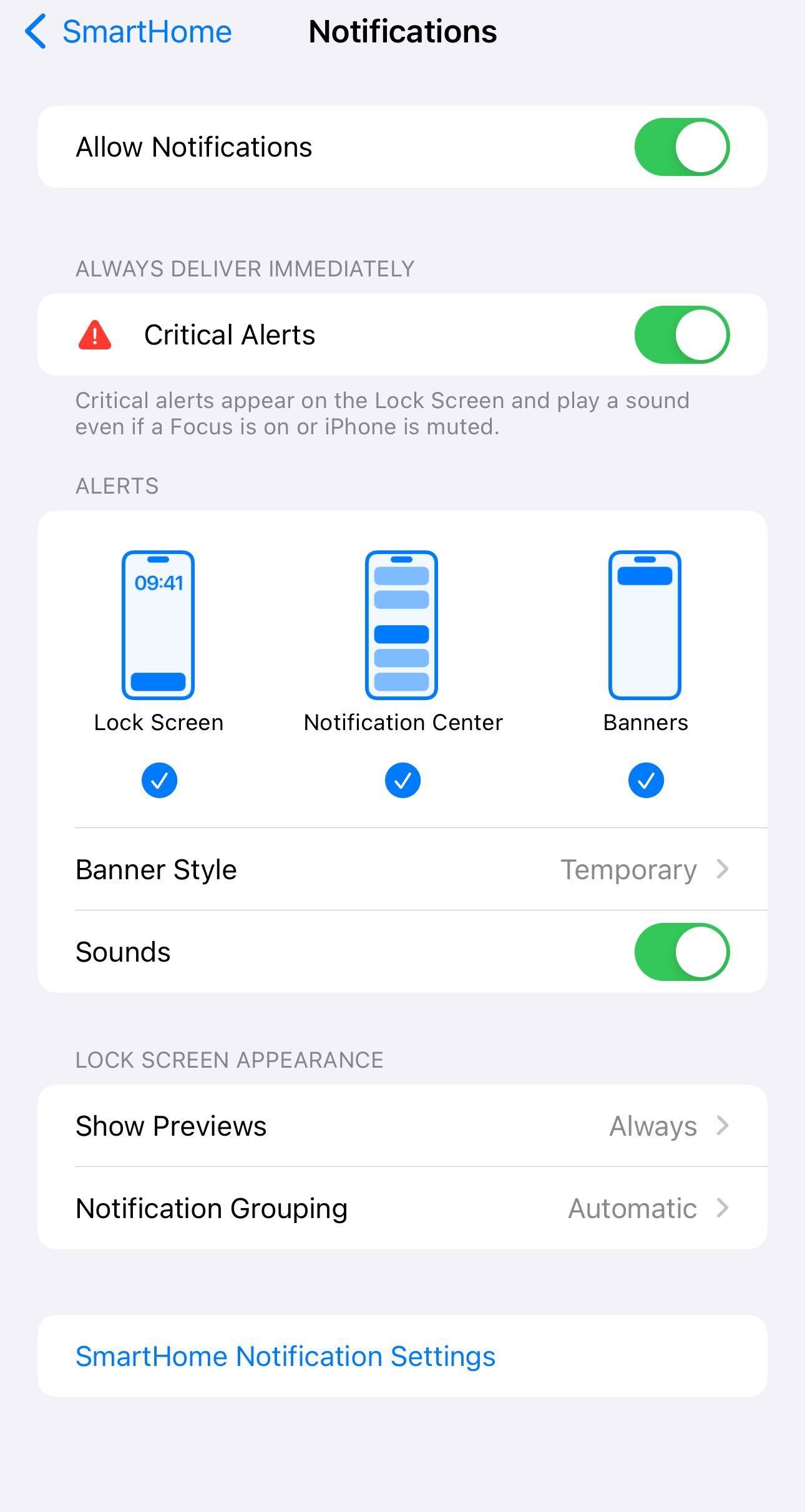Open Show Previews setting

point(402,1126)
